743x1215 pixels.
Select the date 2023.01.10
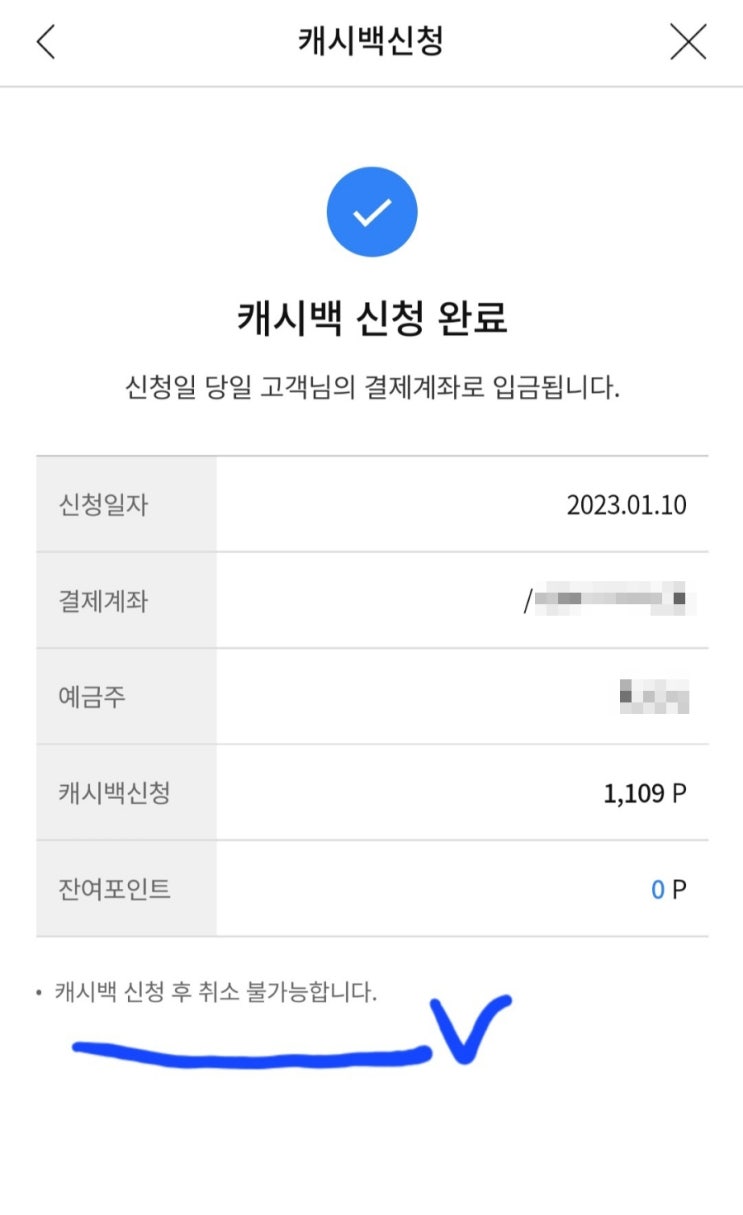629,505
